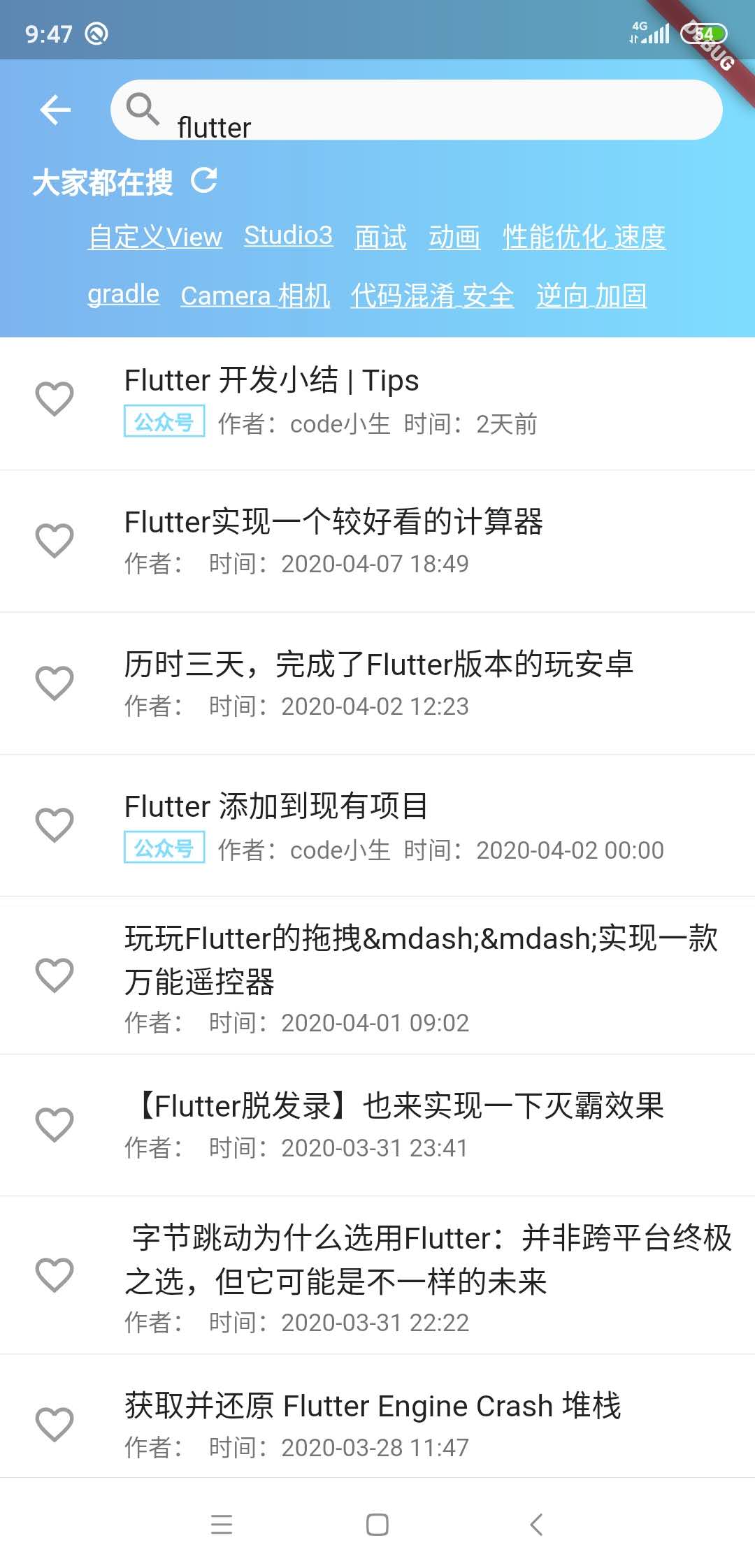Image resolution: width=755 pixels, height=1568 pixels.
Task: Open 字节跳动为什么选用Flutter article
Action: tap(426, 1259)
